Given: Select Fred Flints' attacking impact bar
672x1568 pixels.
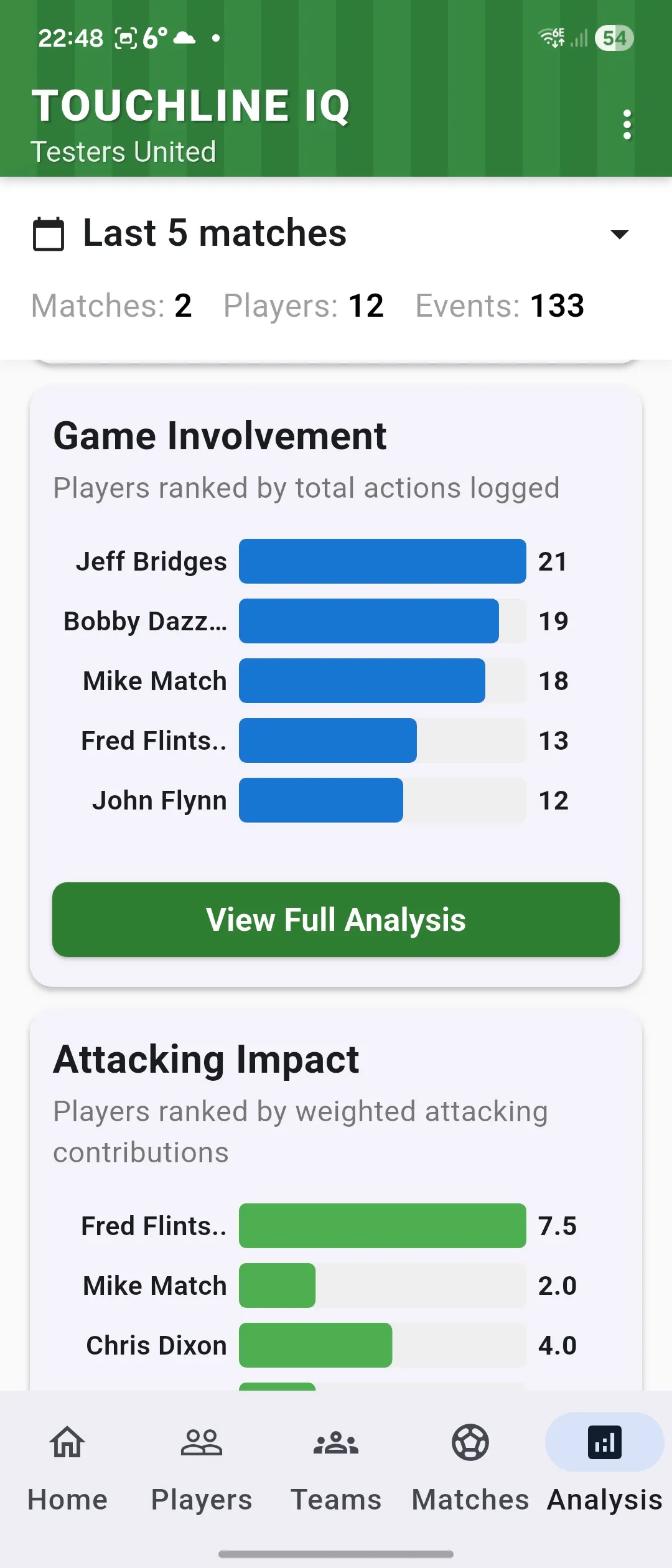Looking at the screenshot, I should pyautogui.click(x=382, y=1225).
